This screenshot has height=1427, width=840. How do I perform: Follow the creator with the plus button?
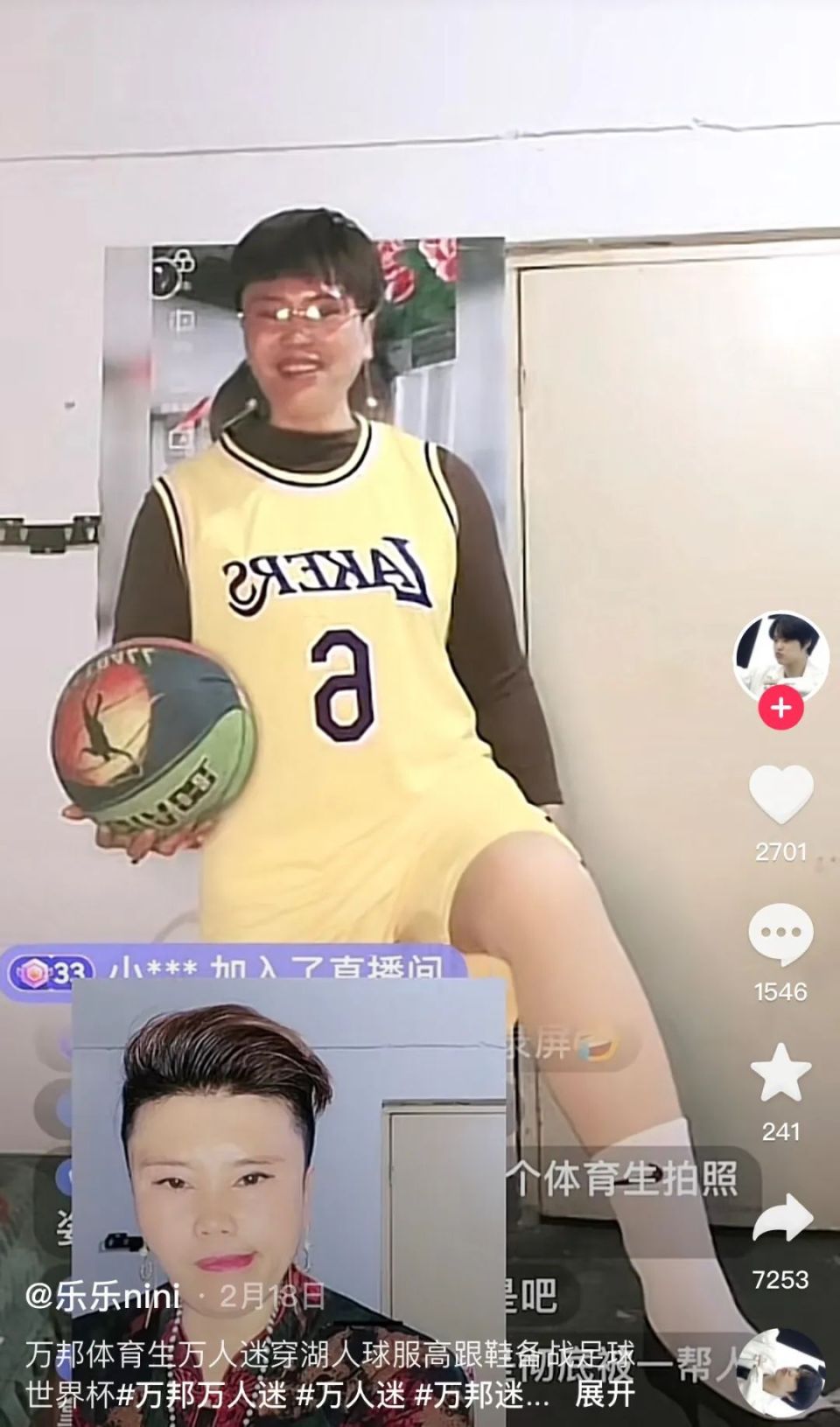point(780,706)
